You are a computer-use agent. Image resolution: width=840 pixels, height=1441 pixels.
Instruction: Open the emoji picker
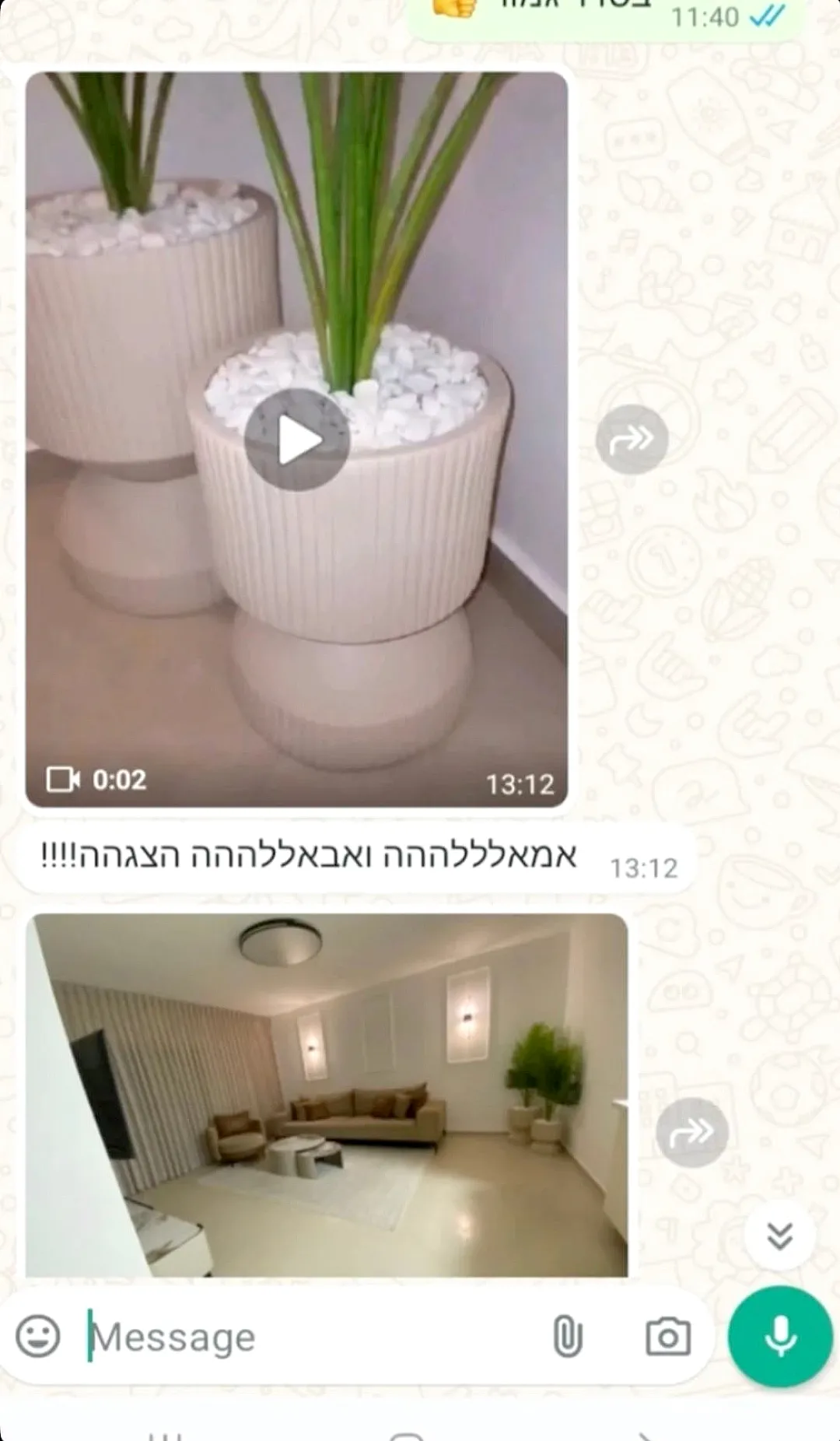(x=37, y=1337)
